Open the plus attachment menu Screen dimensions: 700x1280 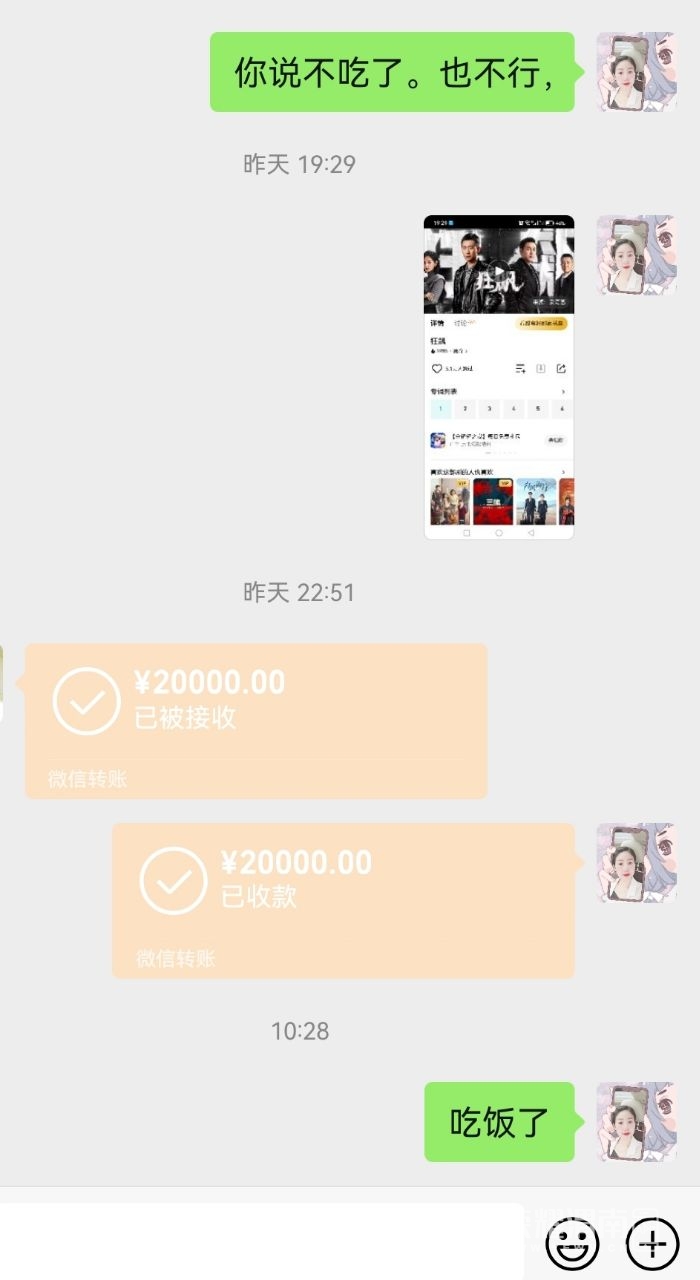pos(652,1243)
